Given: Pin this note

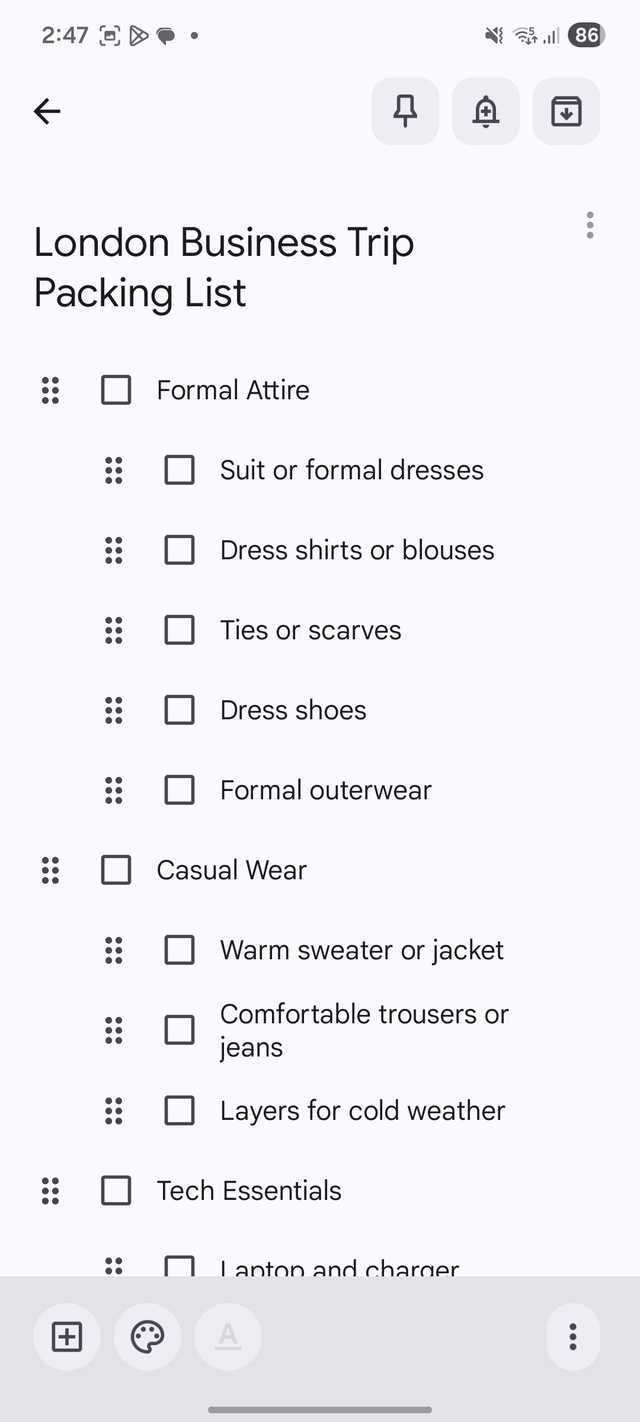Looking at the screenshot, I should click(405, 111).
